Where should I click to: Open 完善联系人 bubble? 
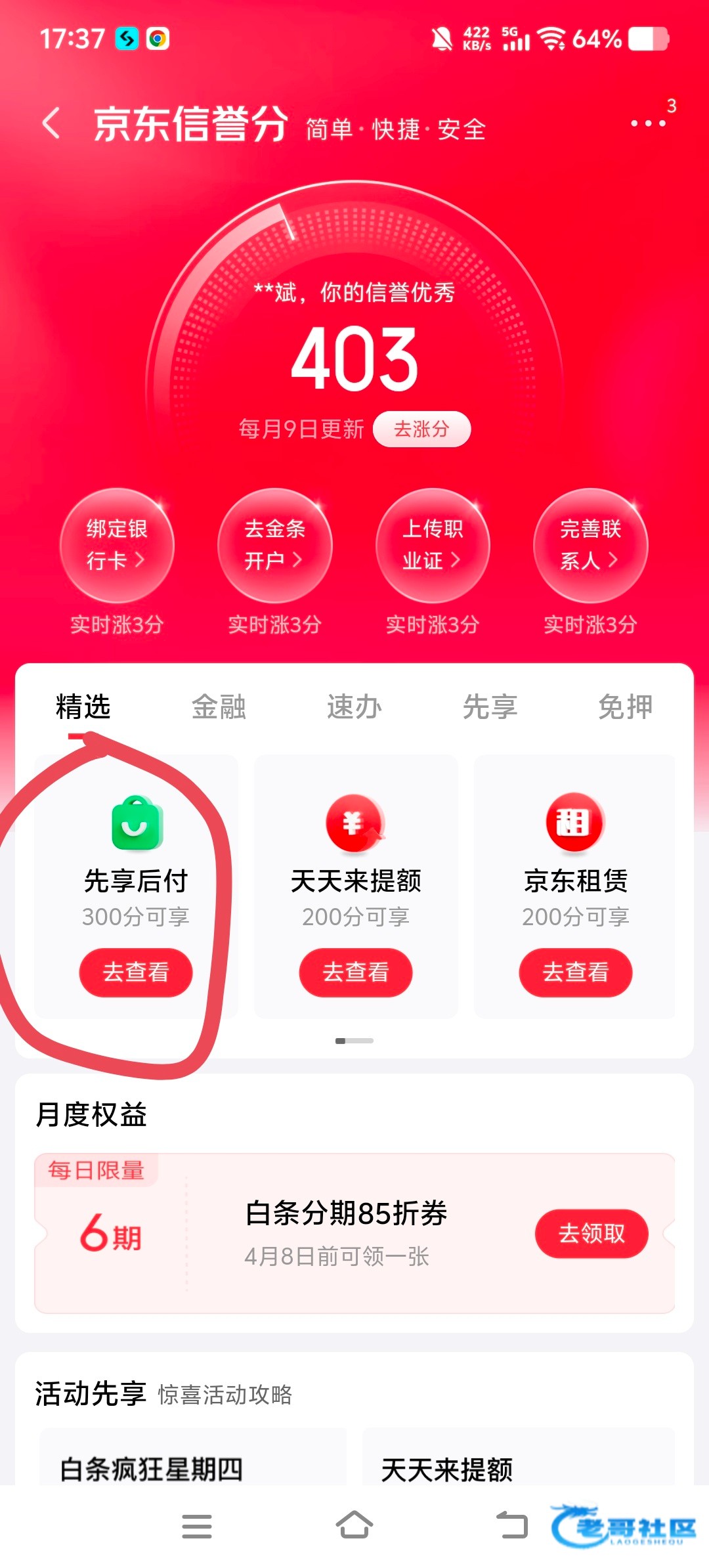point(590,545)
